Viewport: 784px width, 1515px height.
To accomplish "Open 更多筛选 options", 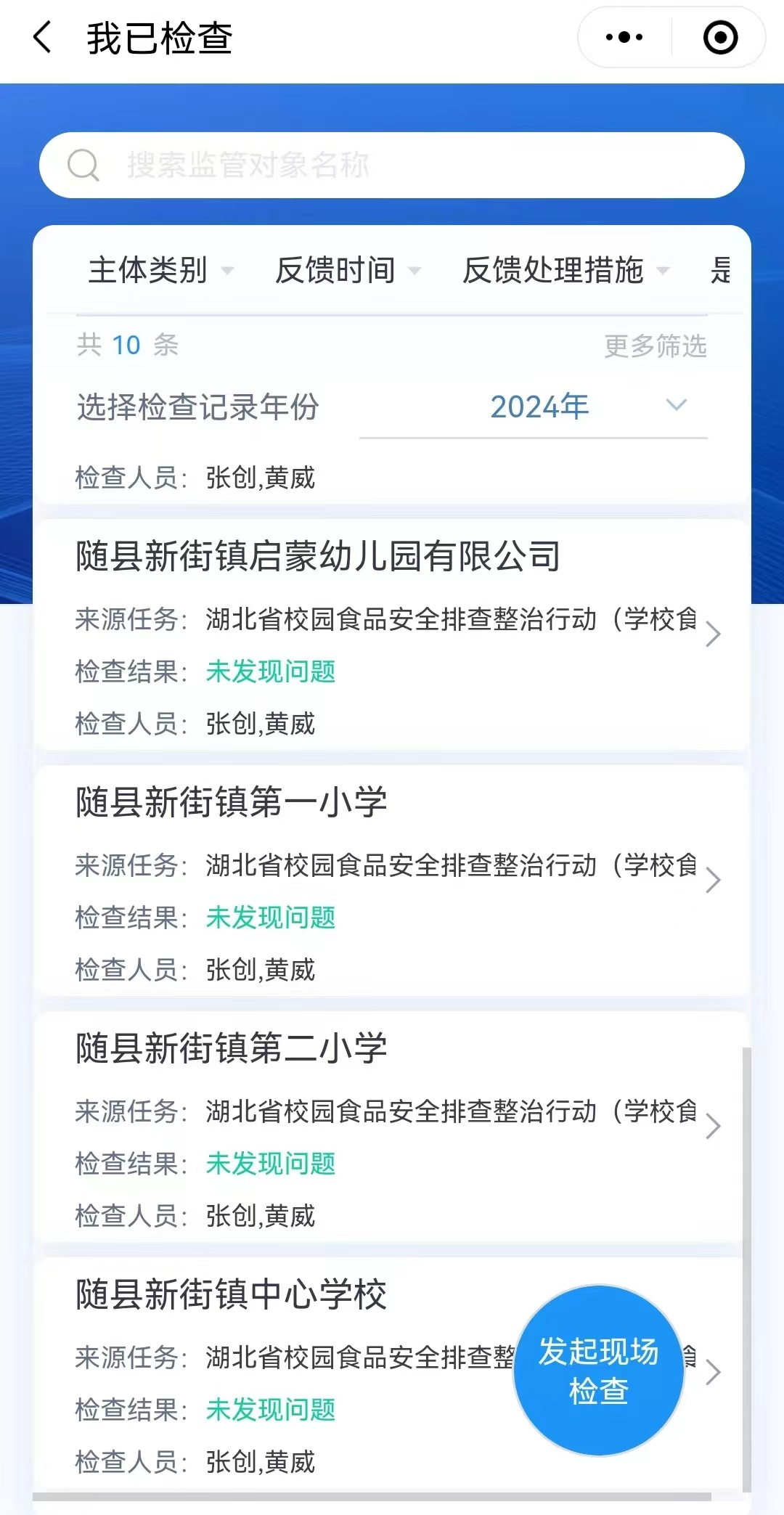I will coord(655,346).
